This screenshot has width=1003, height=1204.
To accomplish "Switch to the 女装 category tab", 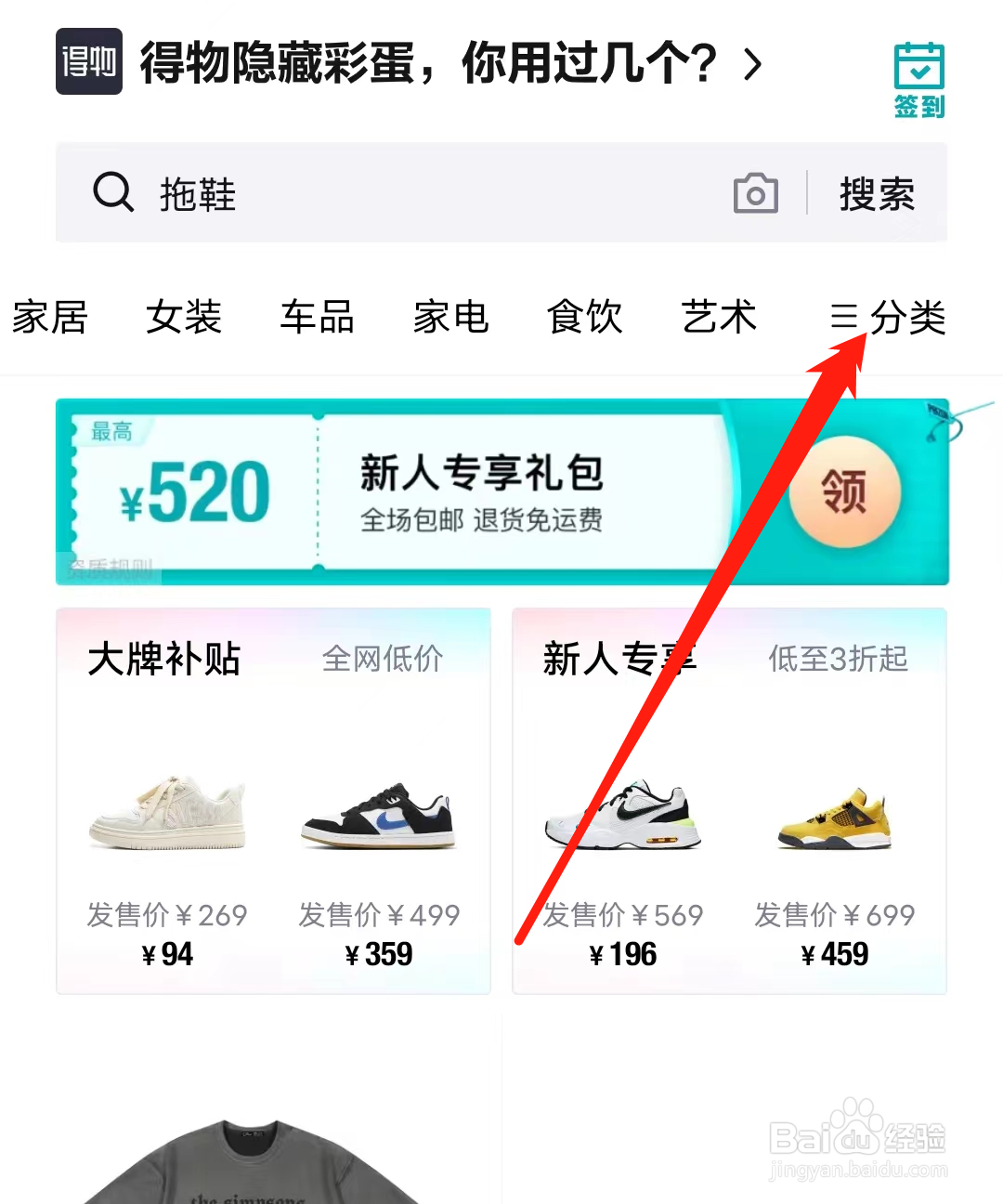I will coord(184,319).
